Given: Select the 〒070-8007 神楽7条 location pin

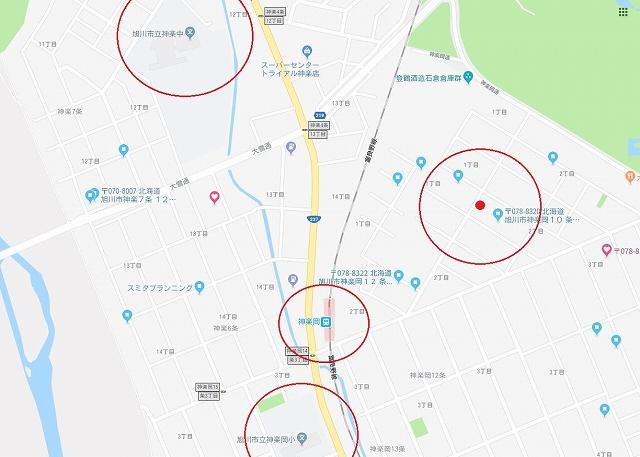Looking at the screenshot, I should 92,195.
